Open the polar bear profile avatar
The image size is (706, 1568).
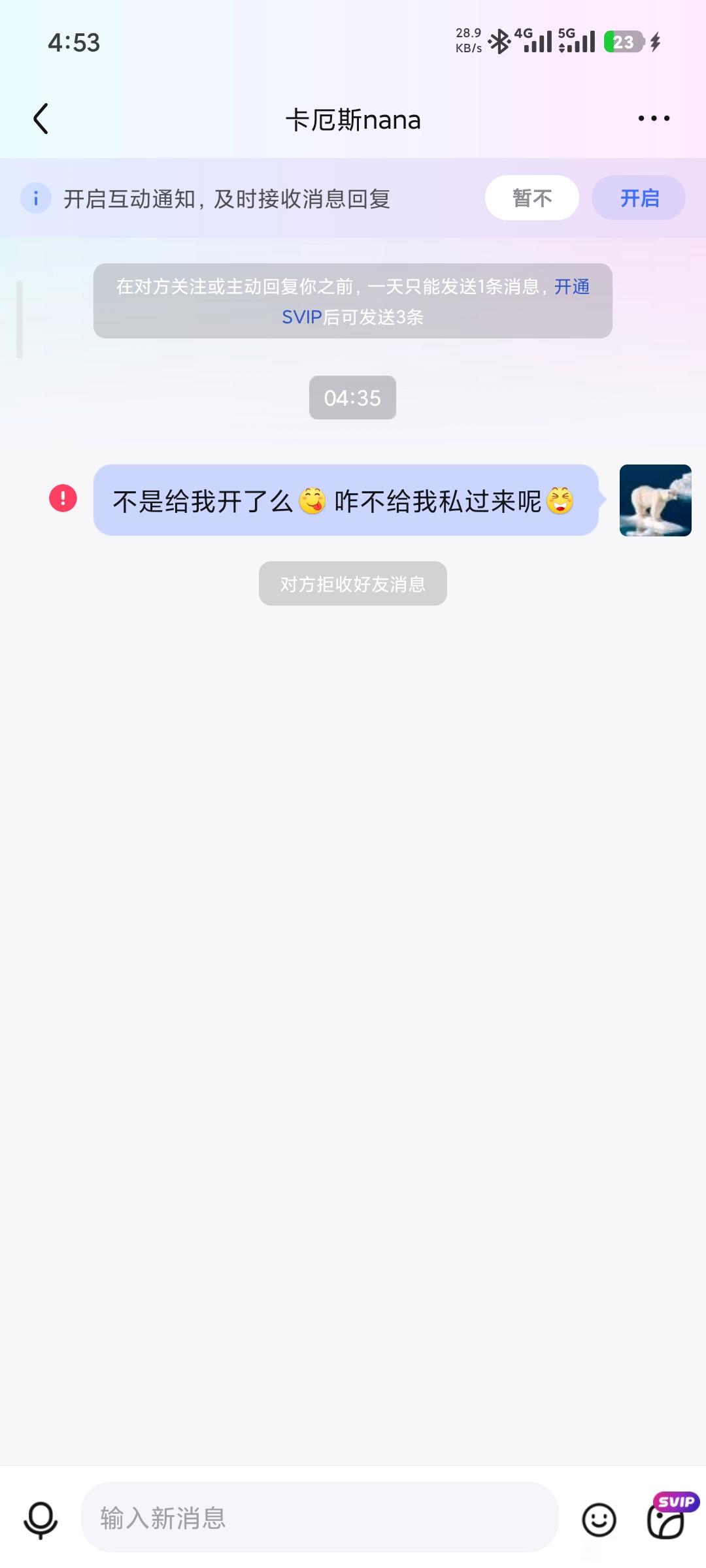[655, 500]
